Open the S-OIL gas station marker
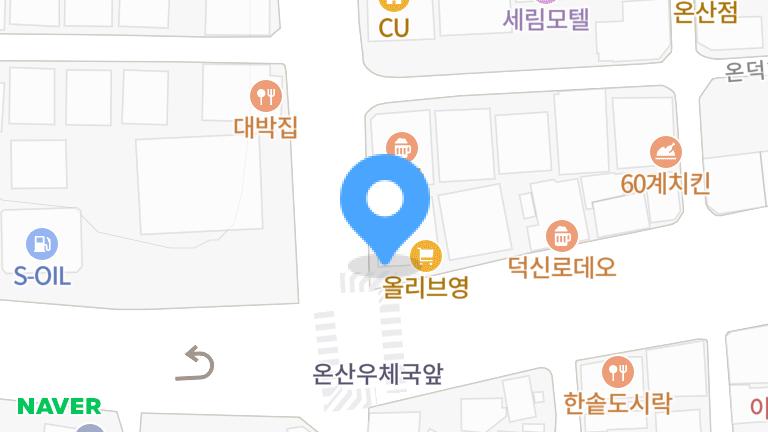The width and height of the screenshot is (768, 432). [x=42, y=243]
